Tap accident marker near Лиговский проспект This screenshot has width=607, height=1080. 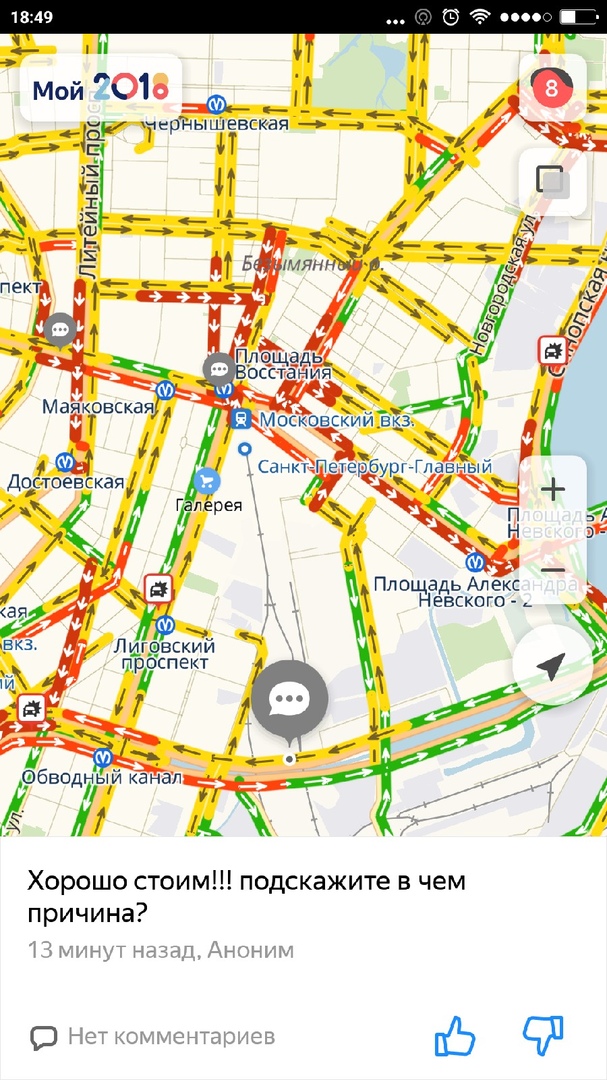click(158, 589)
